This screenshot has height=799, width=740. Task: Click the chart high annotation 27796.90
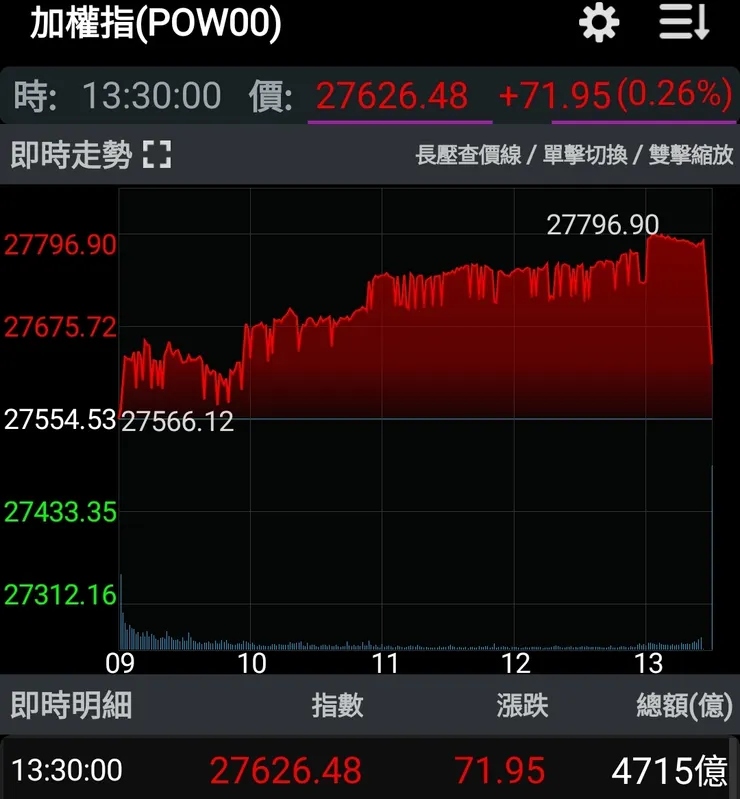pyautogui.click(x=604, y=224)
